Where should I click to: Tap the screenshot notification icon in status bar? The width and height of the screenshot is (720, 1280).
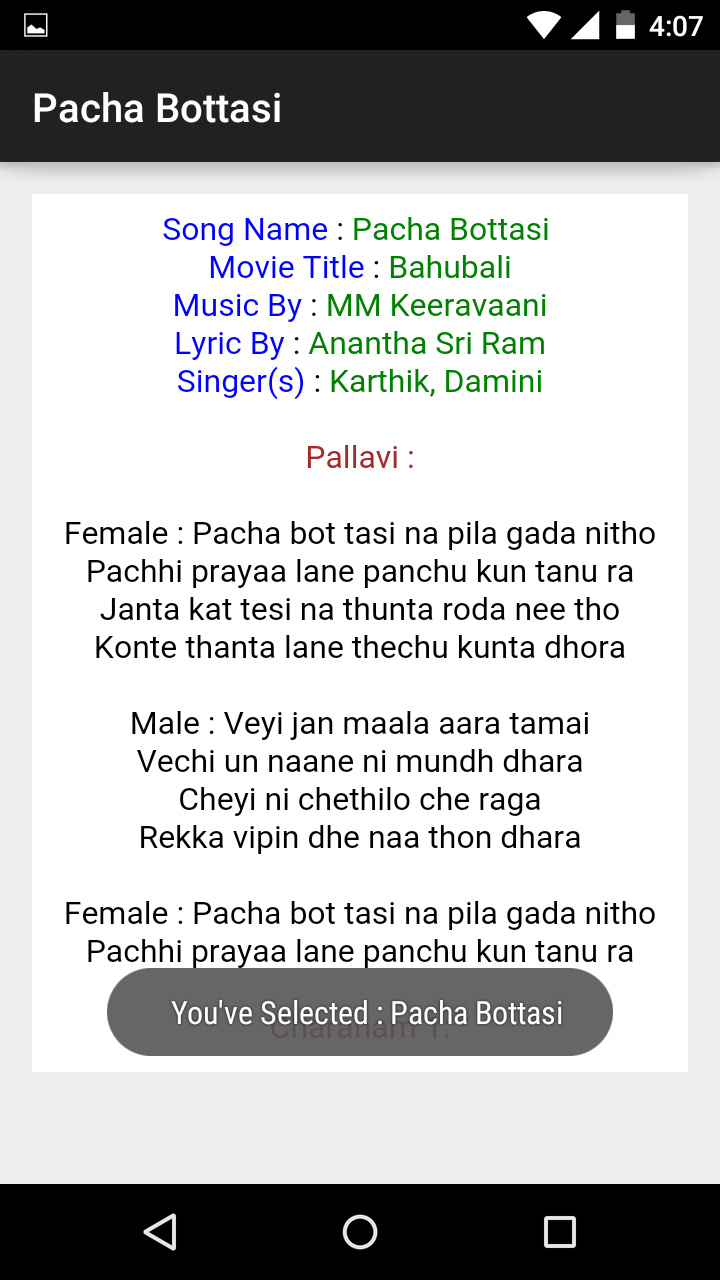(37, 25)
